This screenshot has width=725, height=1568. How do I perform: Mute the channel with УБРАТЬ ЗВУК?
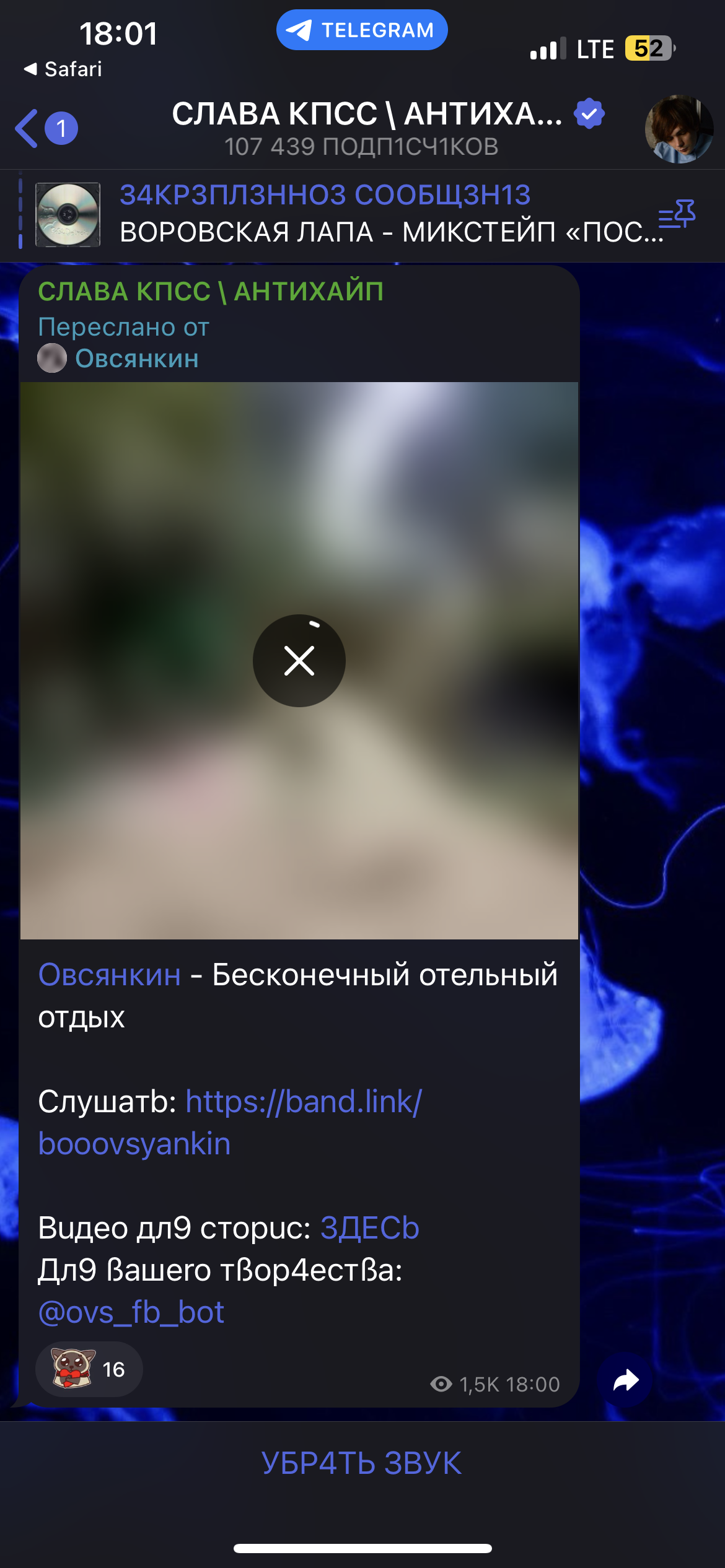362,1464
